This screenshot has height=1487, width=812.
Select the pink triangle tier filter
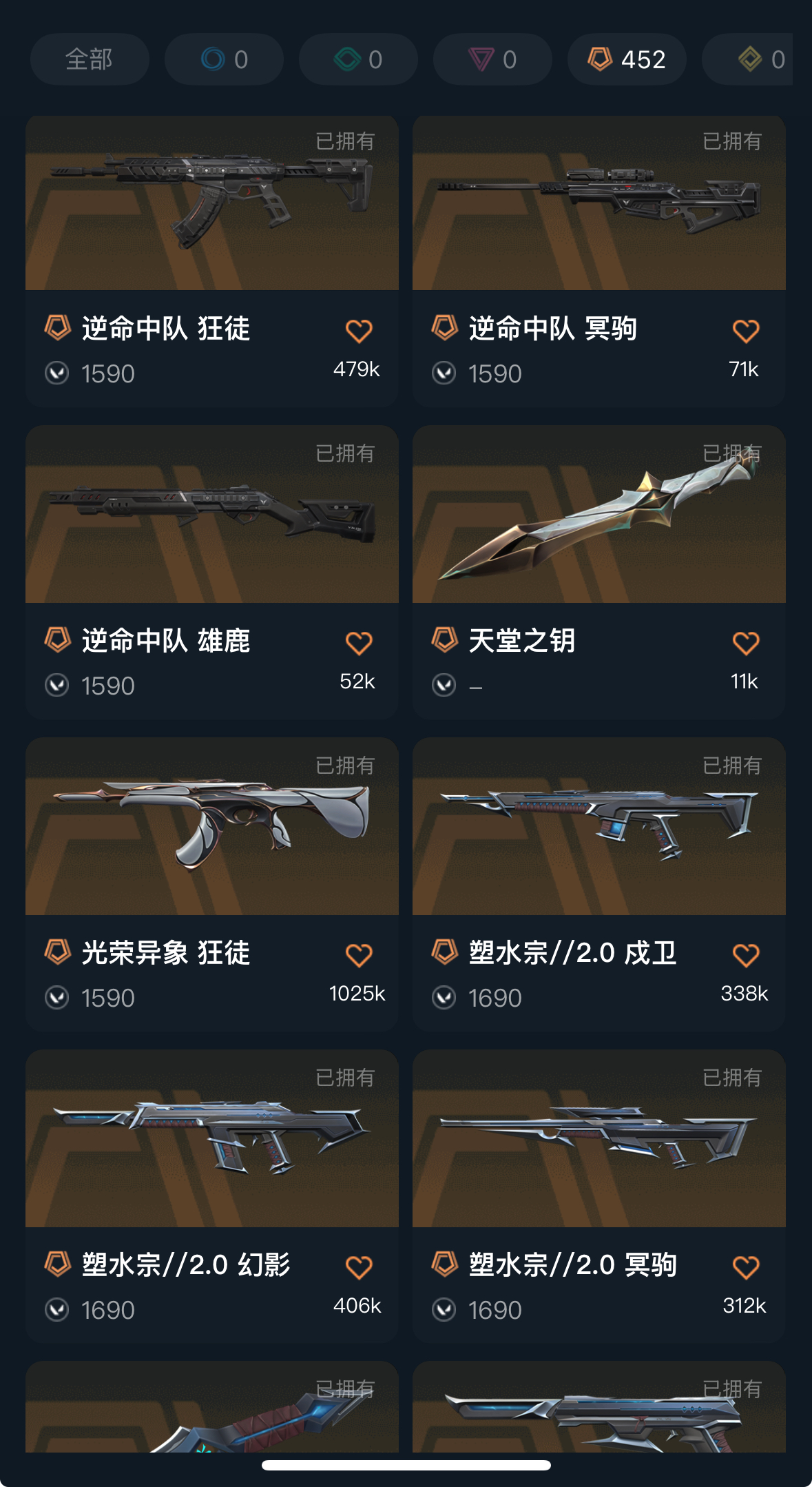coord(492,59)
